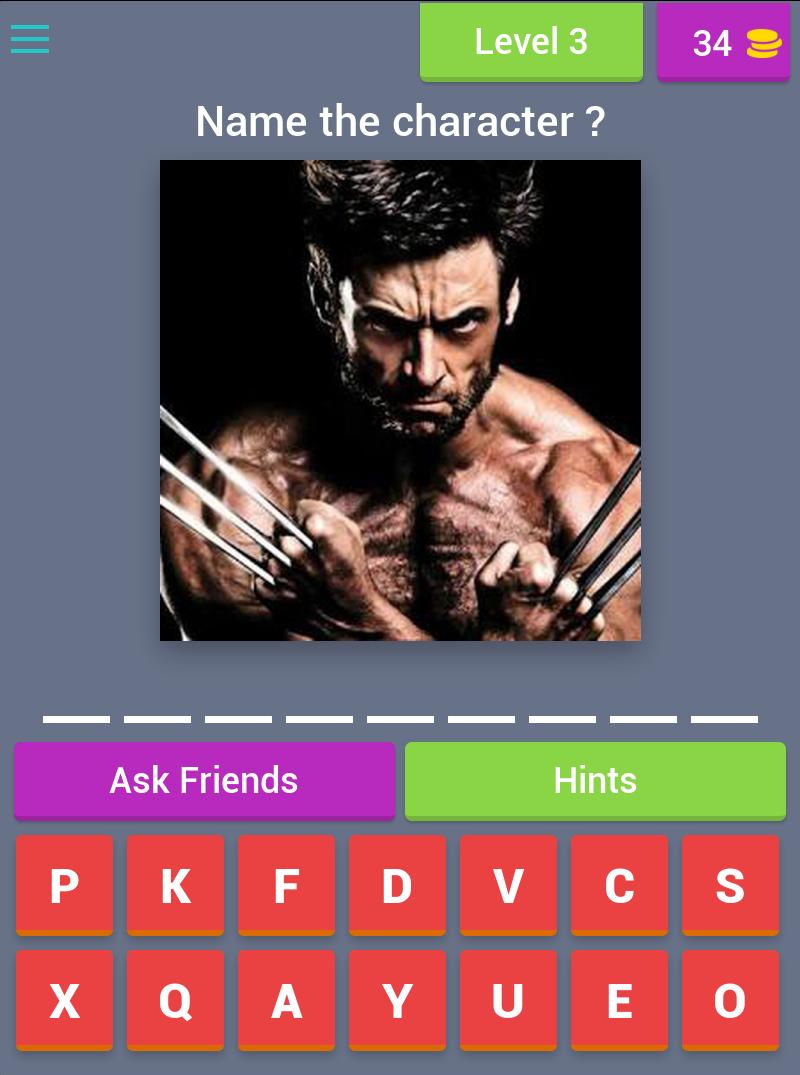Open the hamburger menu

(30, 40)
